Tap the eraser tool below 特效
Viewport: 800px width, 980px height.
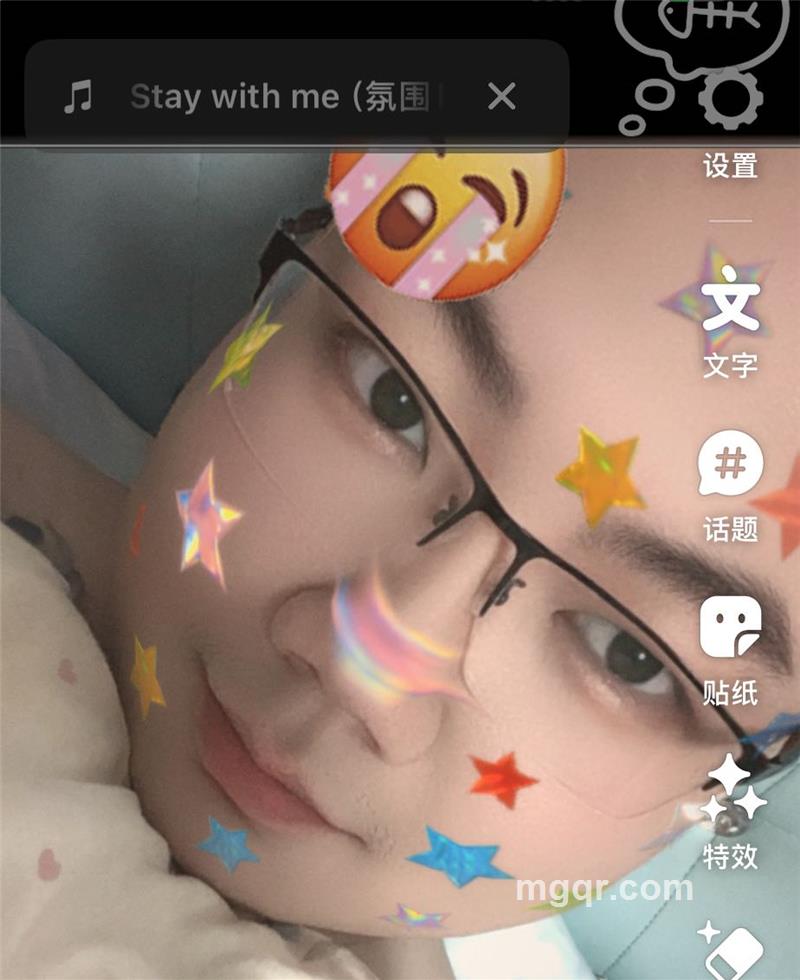[731, 948]
